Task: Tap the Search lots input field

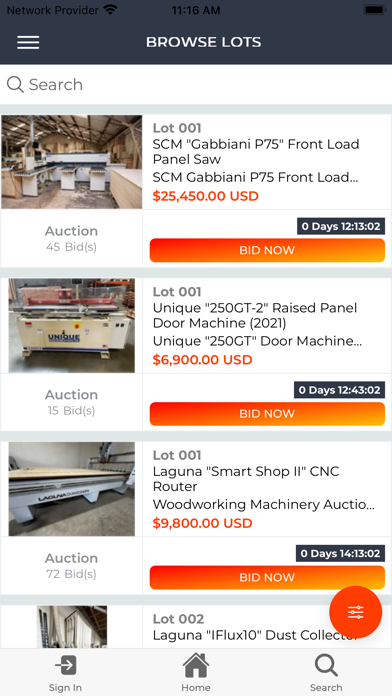Action: [x=196, y=84]
